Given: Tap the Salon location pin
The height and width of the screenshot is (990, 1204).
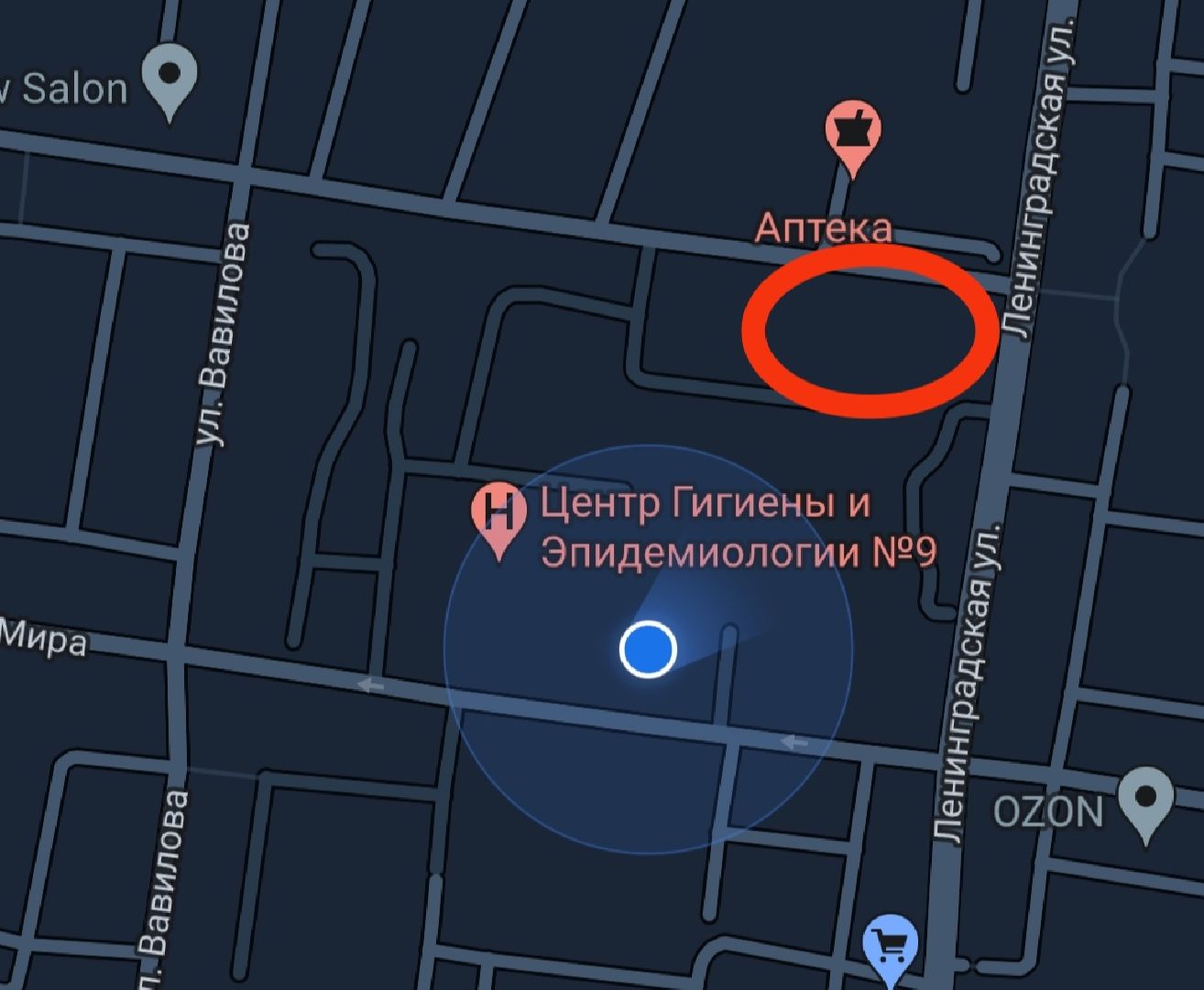Looking at the screenshot, I should click(170, 77).
